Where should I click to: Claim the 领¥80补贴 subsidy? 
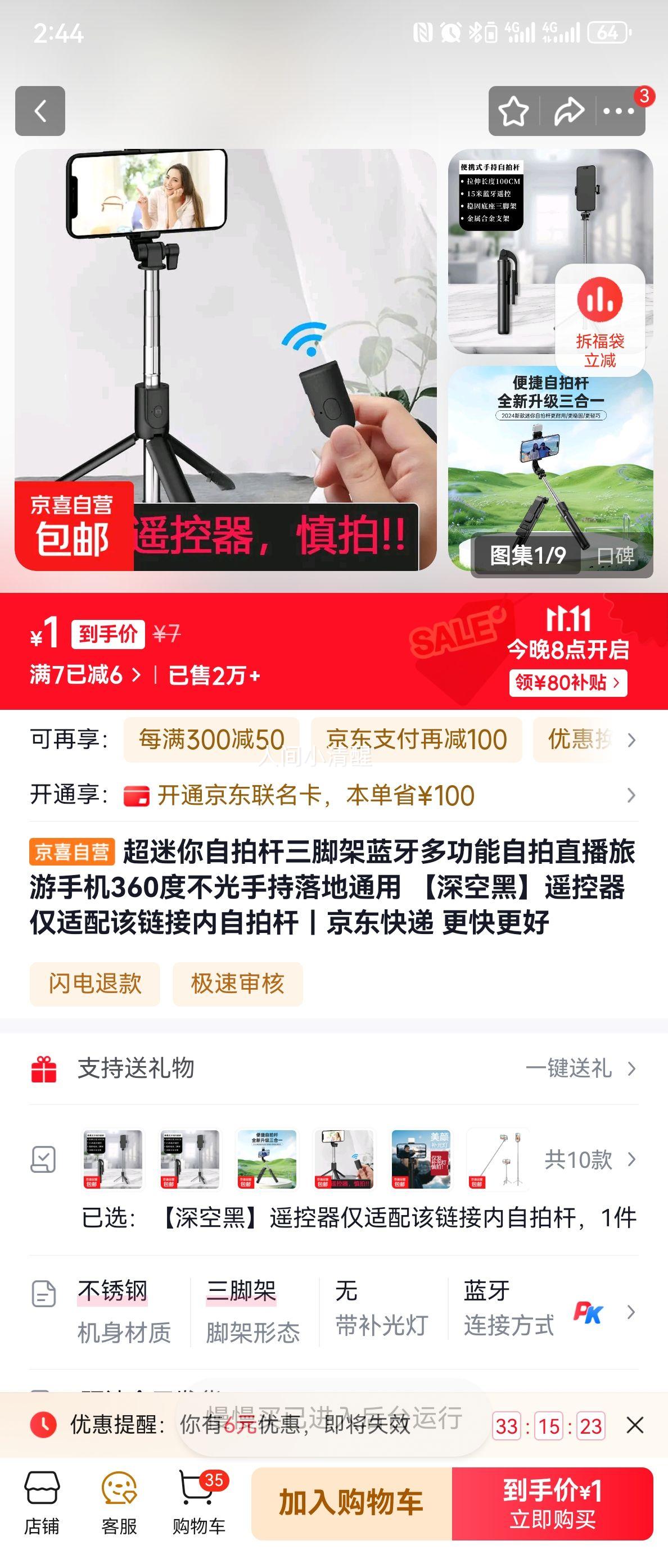point(567,682)
